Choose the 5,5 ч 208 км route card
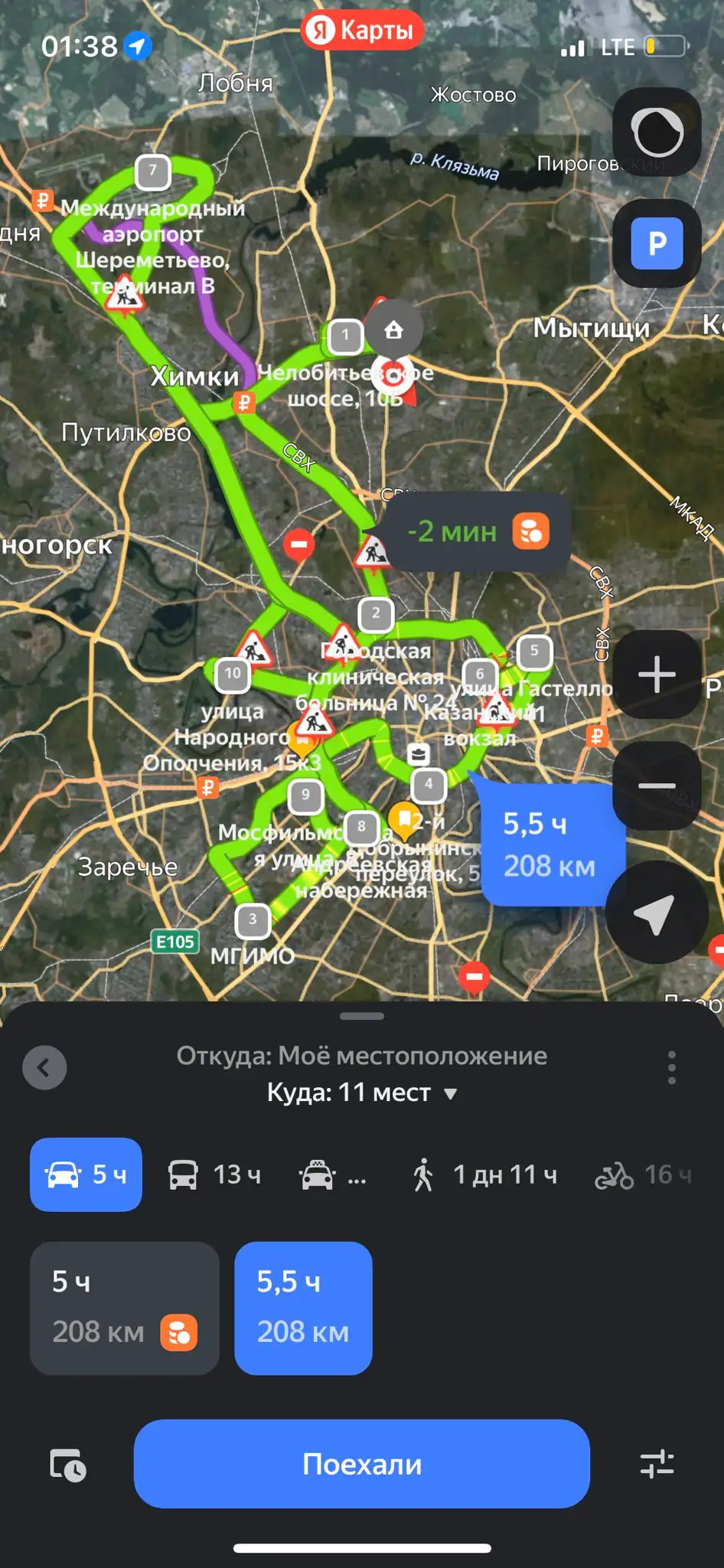This screenshot has width=724, height=1568. pyautogui.click(x=303, y=1308)
